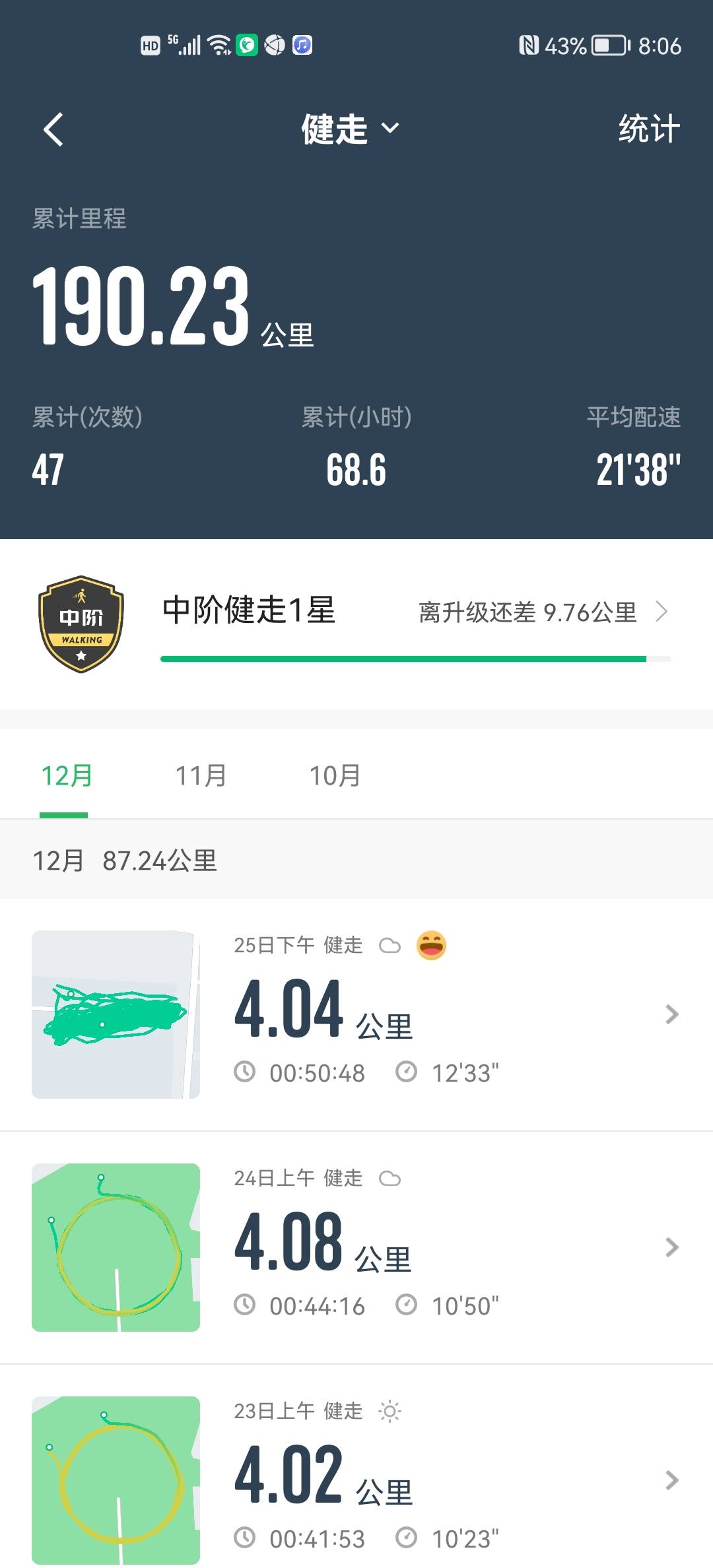Switch to the 10月 tab
Image resolution: width=713 pixels, height=1568 pixels.
coord(335,776)
